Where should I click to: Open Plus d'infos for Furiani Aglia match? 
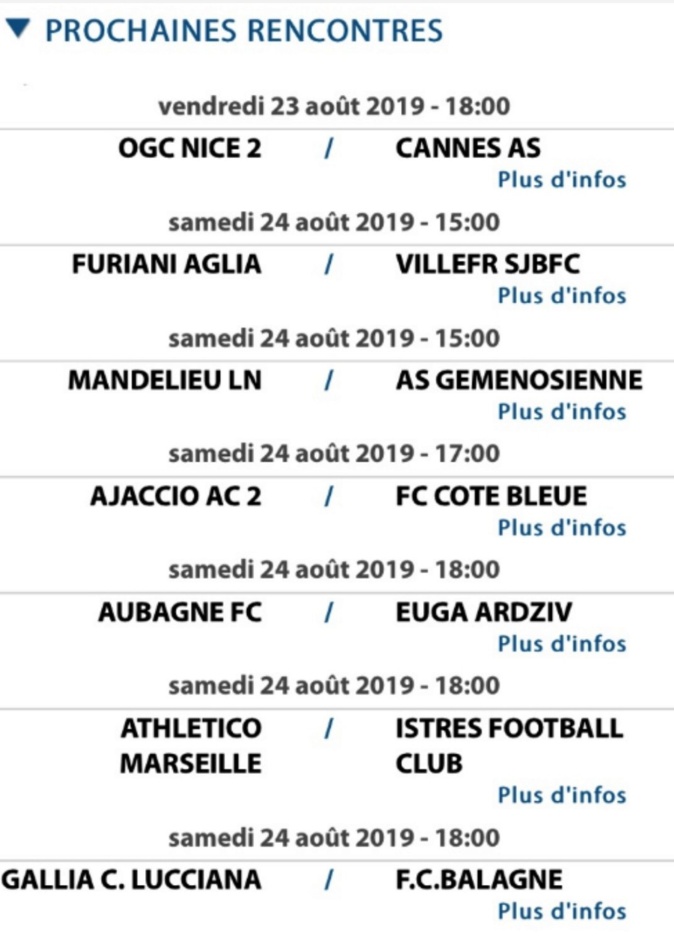[x=562, y=296]
